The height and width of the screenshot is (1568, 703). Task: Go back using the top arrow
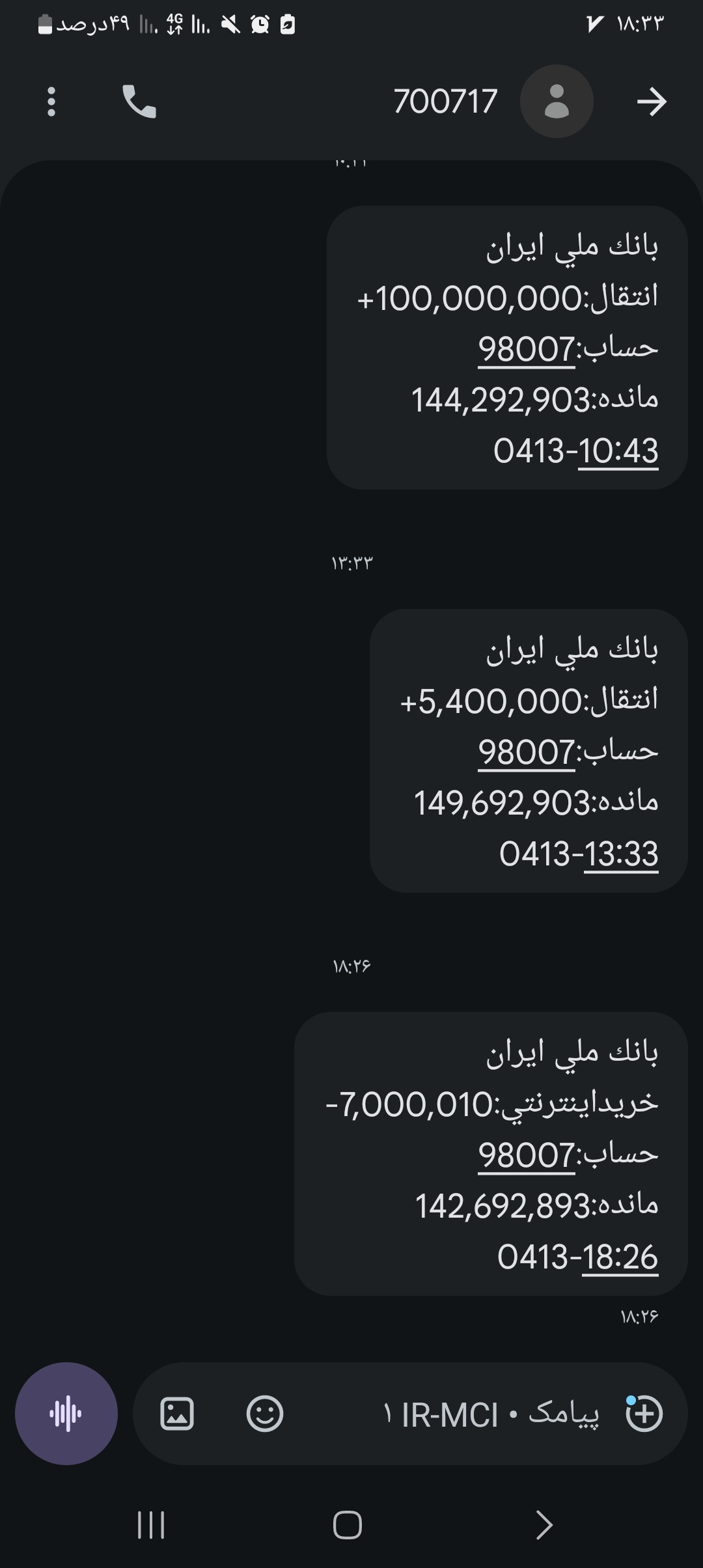[652, 102]
